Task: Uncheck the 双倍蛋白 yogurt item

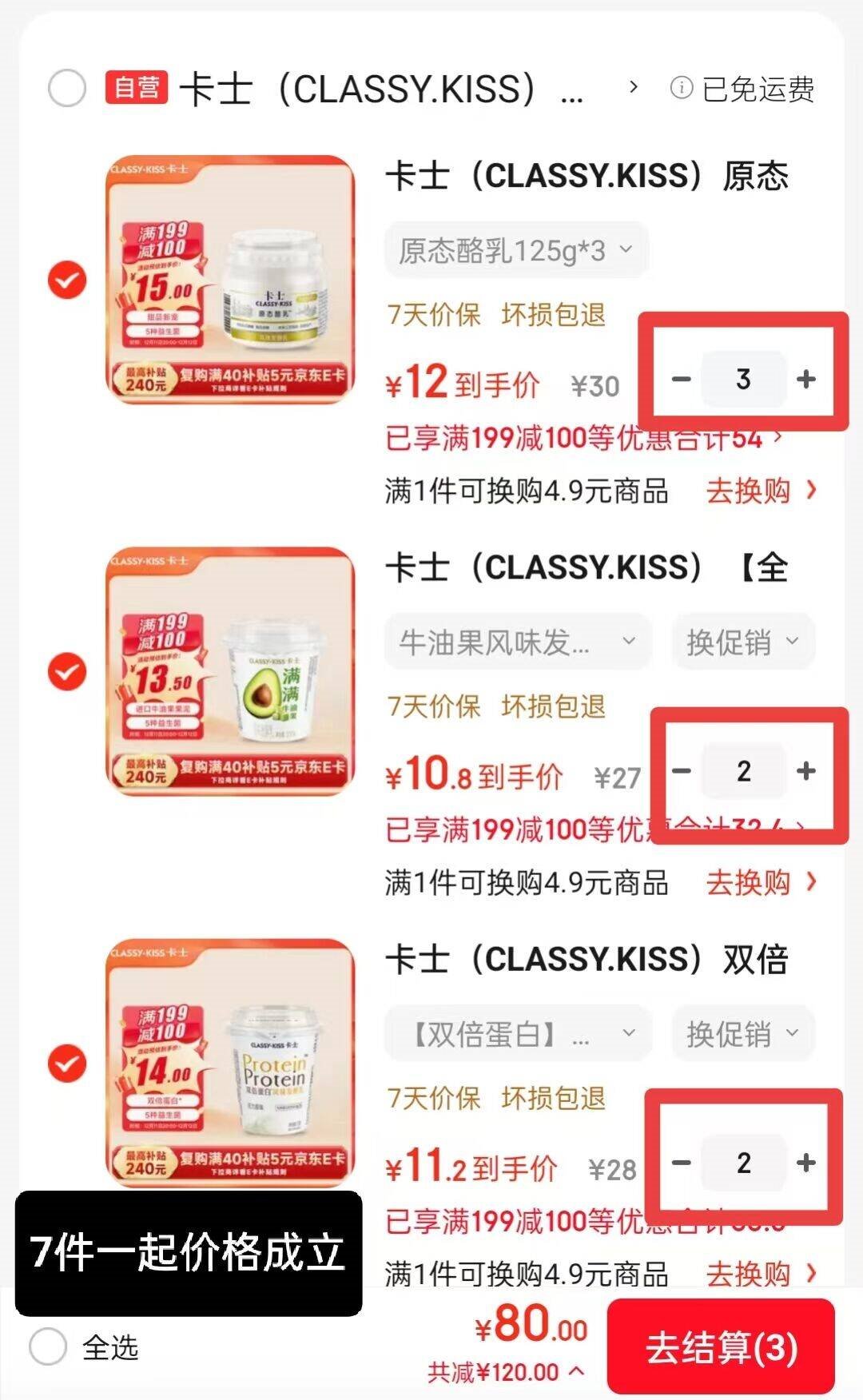Action: [x=67, y=1064]
